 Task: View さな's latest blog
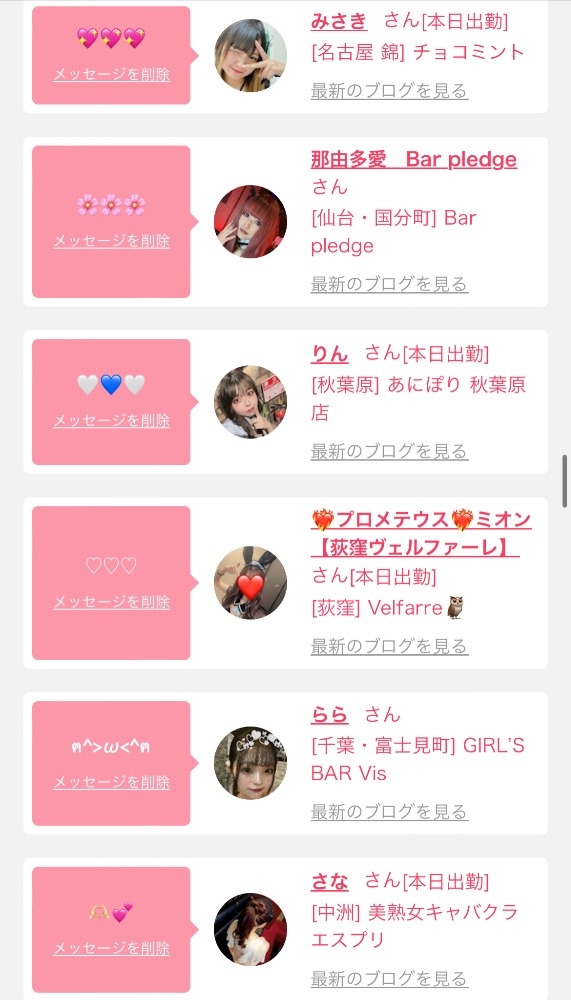point(389,978)
